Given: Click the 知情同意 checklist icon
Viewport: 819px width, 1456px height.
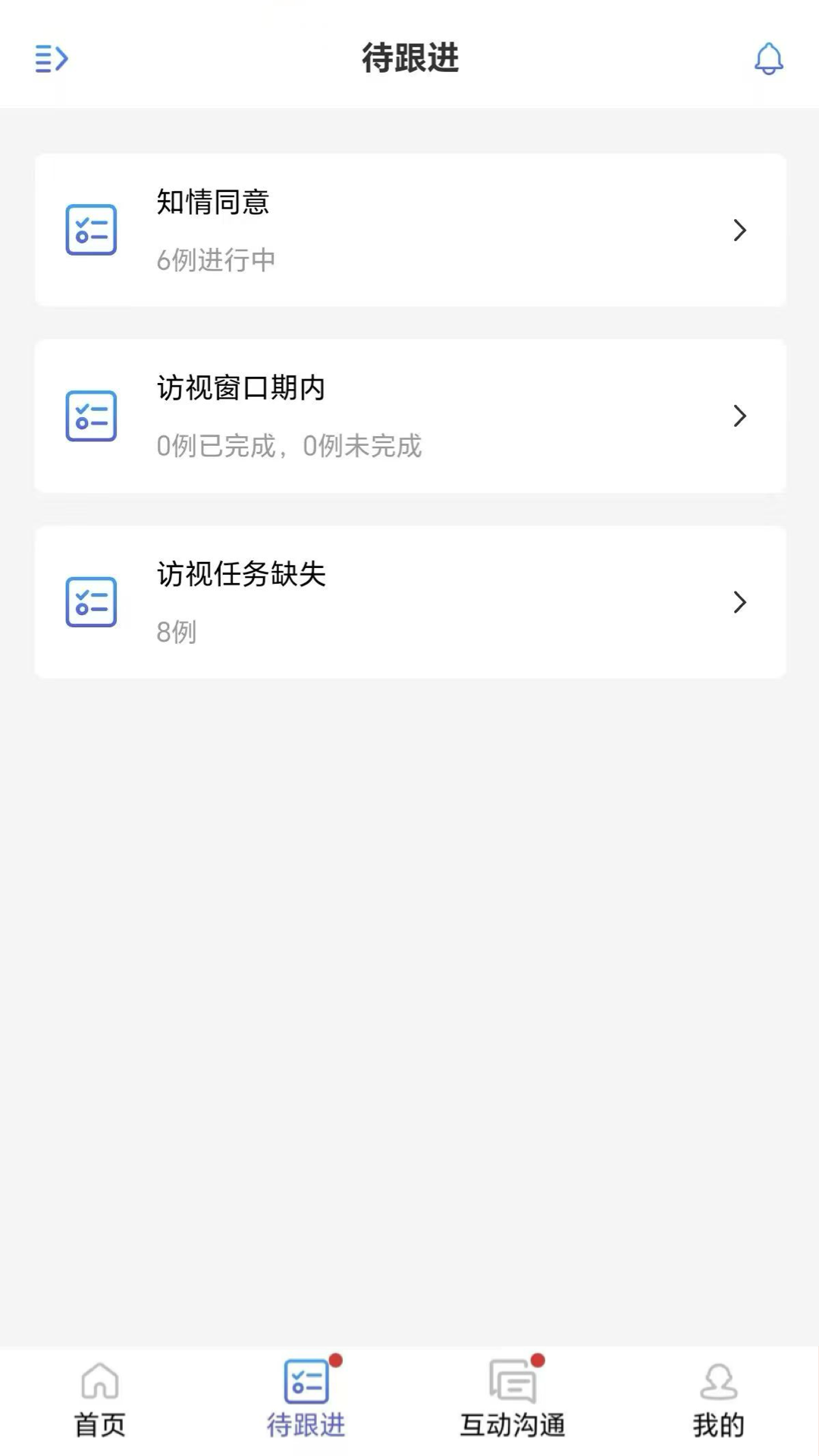Looking at the screenshot, I should pos(92,230).
